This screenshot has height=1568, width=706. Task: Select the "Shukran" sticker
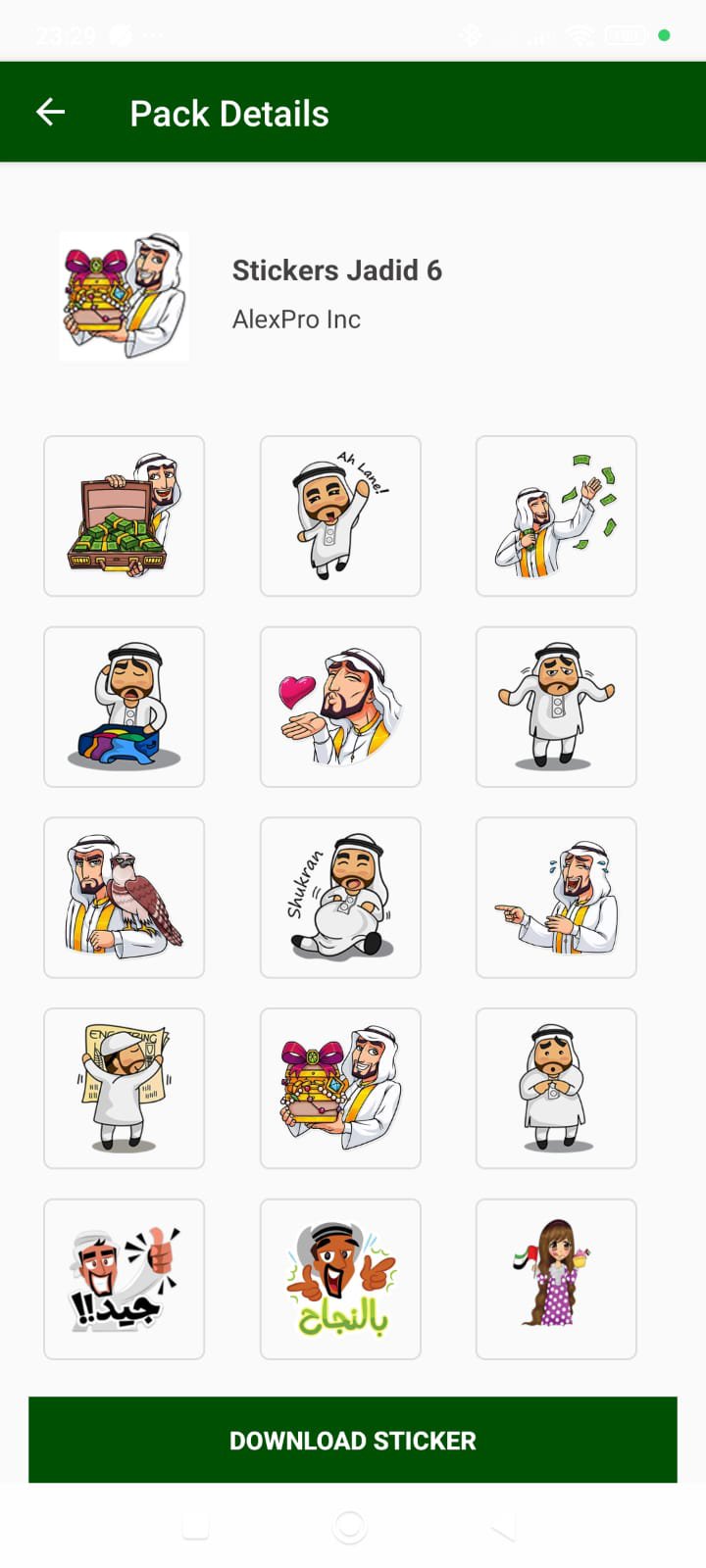340,898
